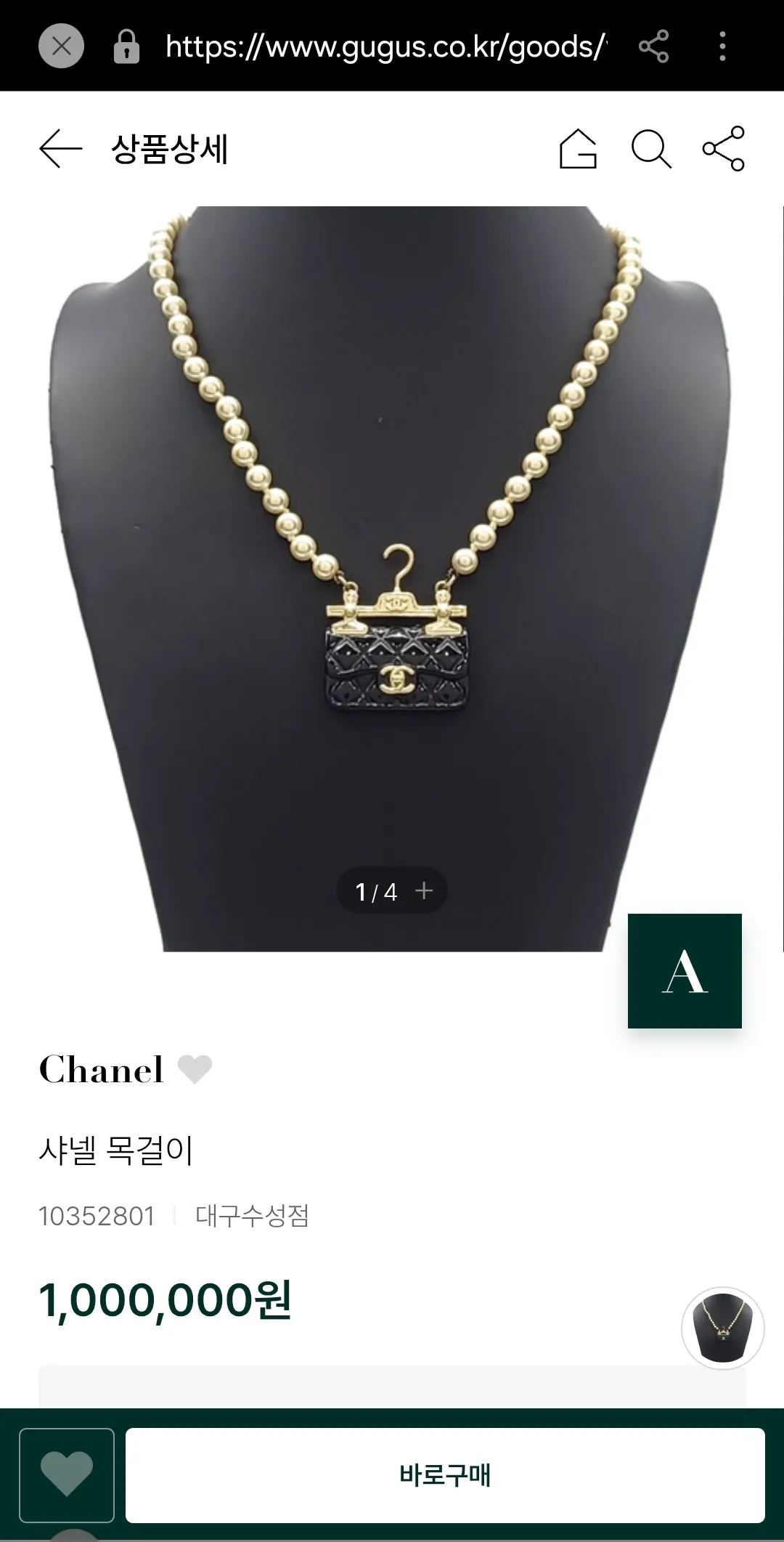Open the browser overflow menu
784x1542 pixels.
(x=722, y=46)
